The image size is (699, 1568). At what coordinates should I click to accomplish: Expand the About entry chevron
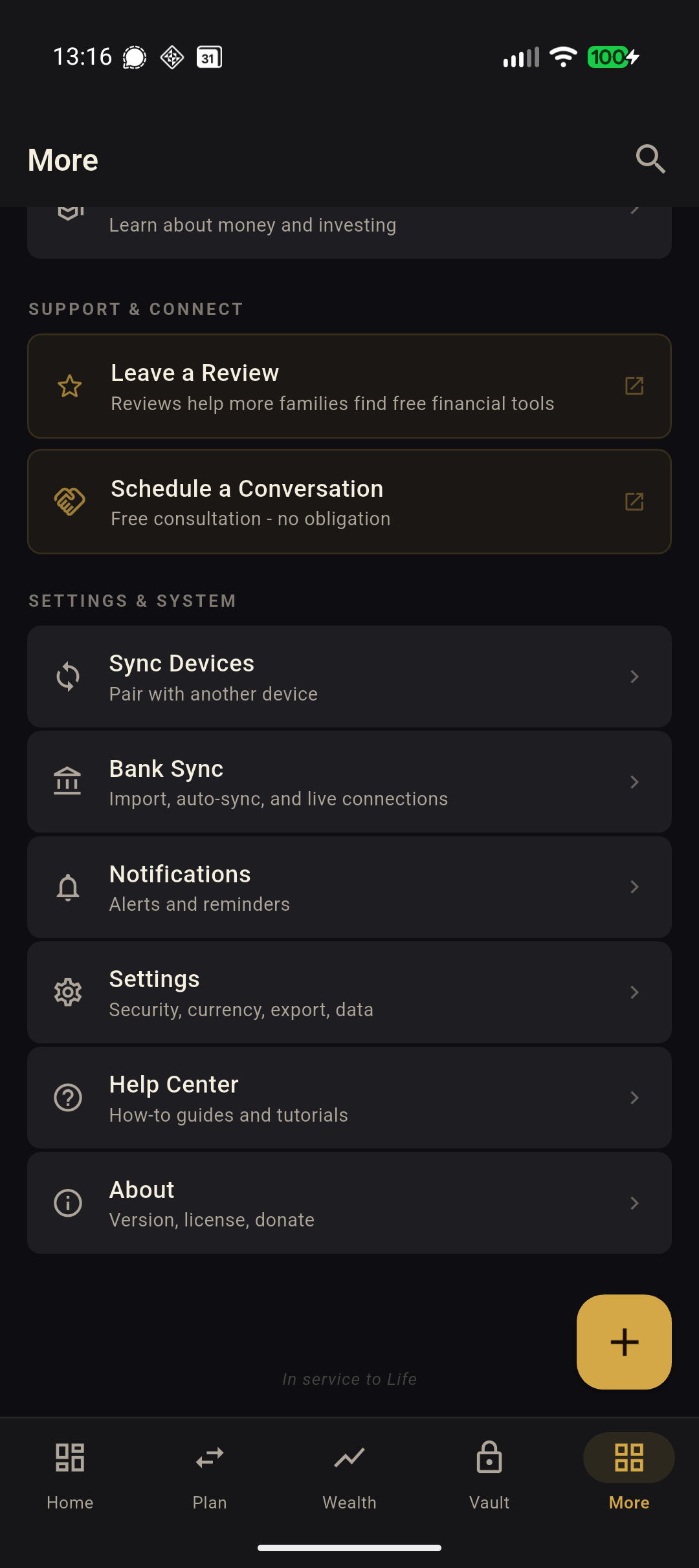point(634,1203)
